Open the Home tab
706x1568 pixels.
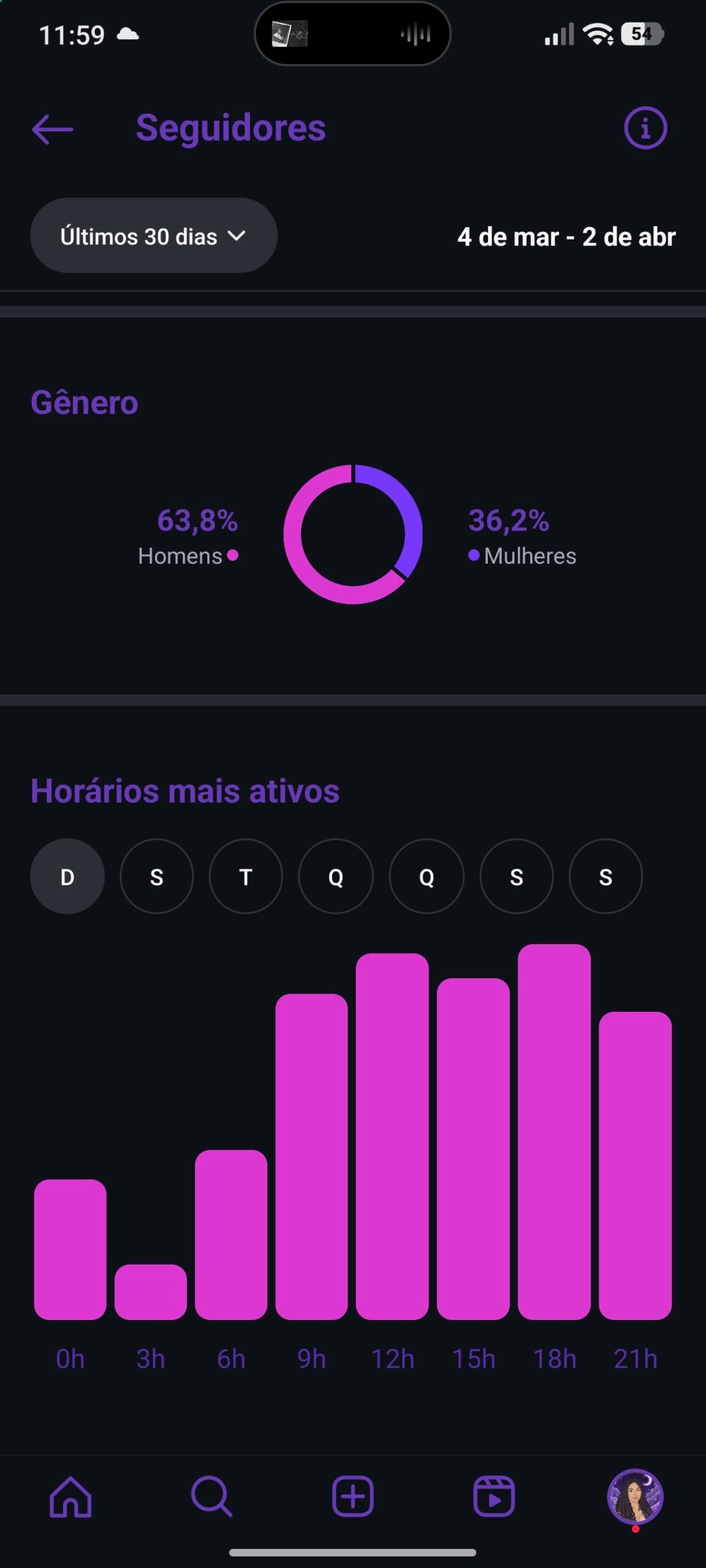coord(70,1496)
